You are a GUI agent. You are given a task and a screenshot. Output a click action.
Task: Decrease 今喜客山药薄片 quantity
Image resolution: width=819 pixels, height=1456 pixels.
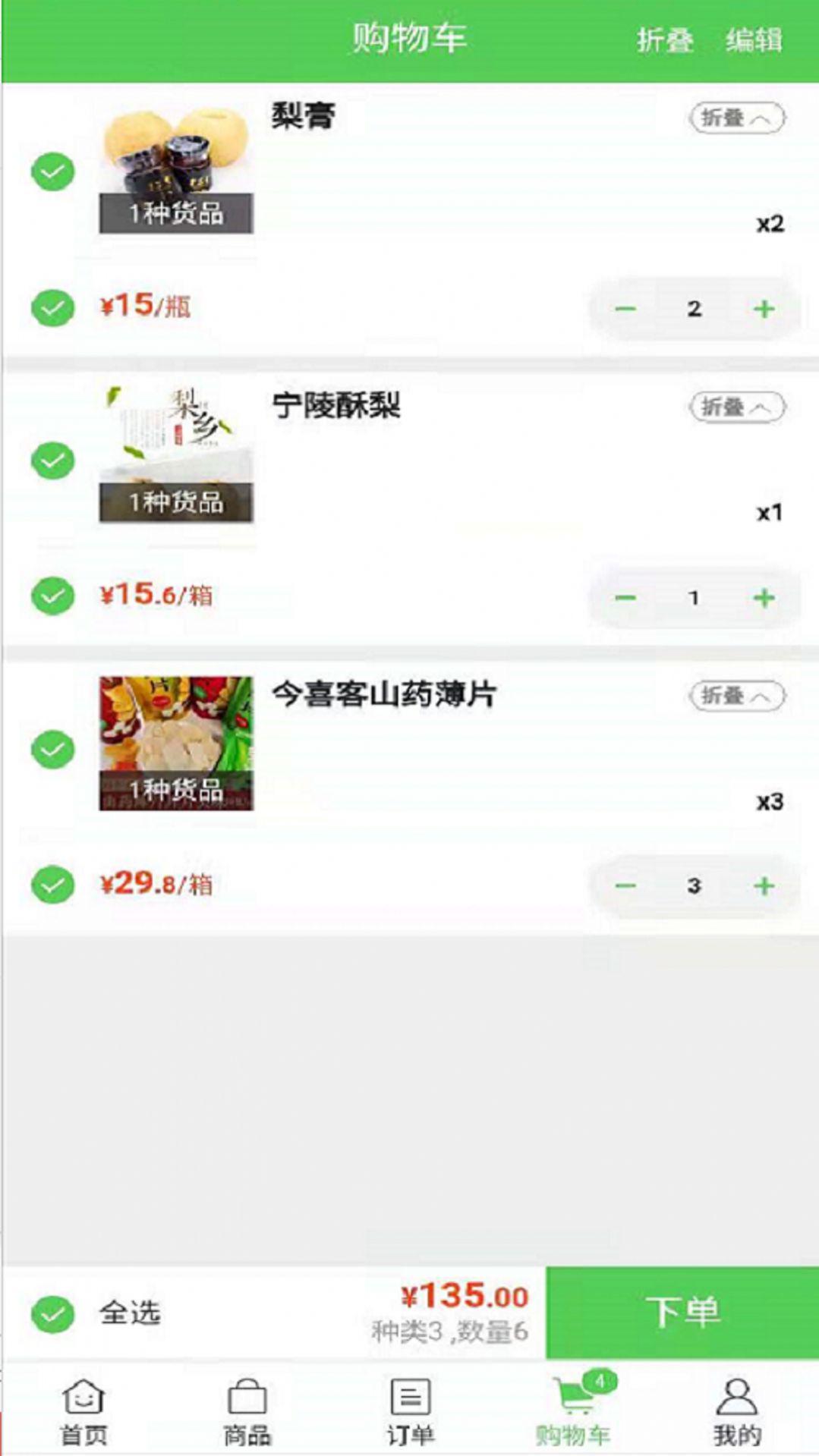[x=625, y=886]
